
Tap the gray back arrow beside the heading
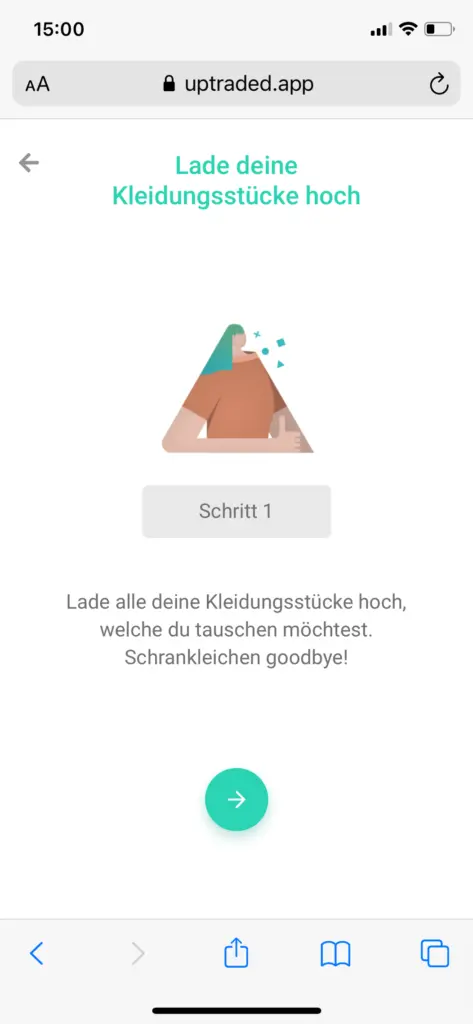pyautogui.click(x=29, y=163)
